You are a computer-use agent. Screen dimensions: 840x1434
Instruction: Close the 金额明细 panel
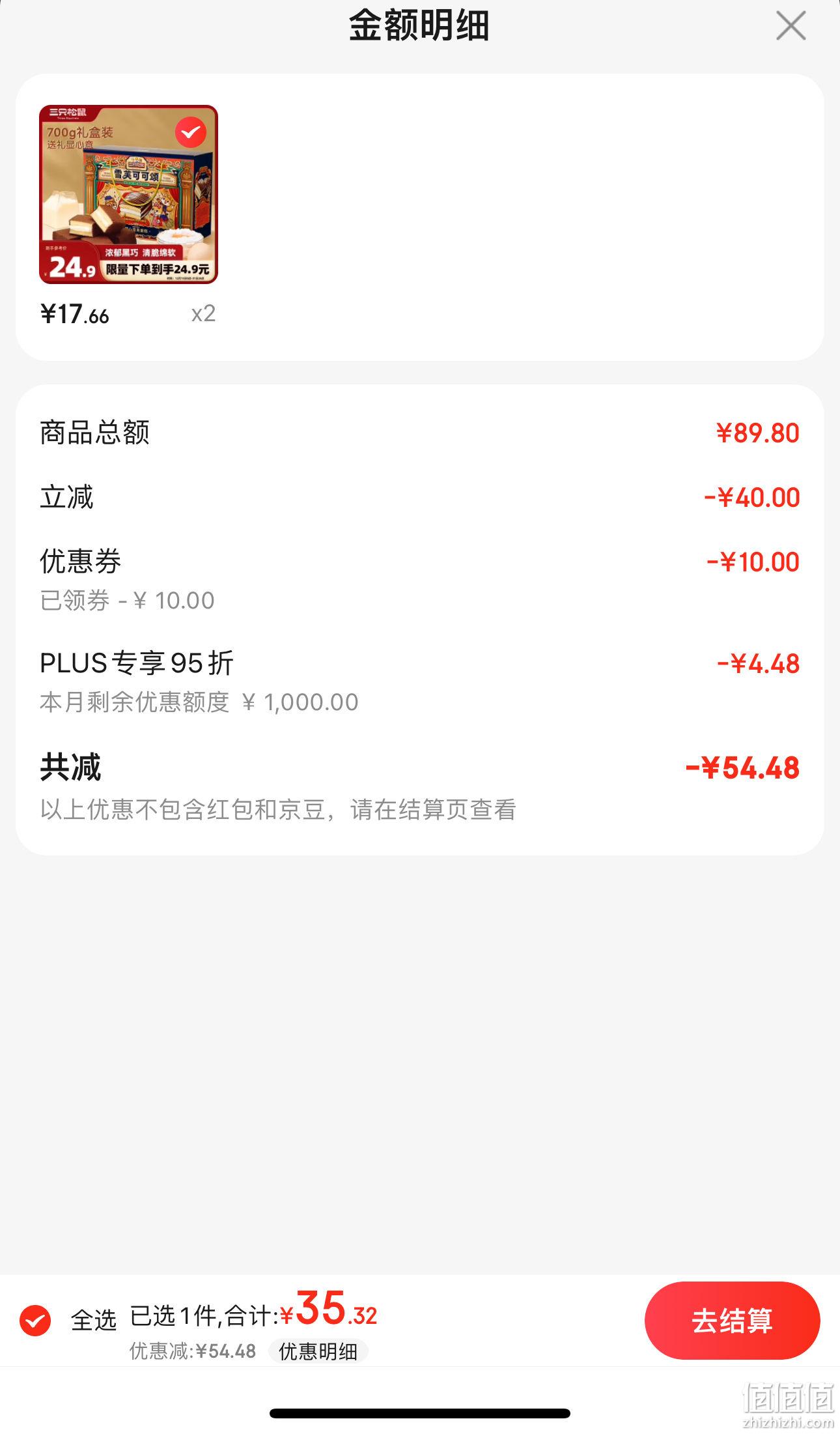[791, 26]
